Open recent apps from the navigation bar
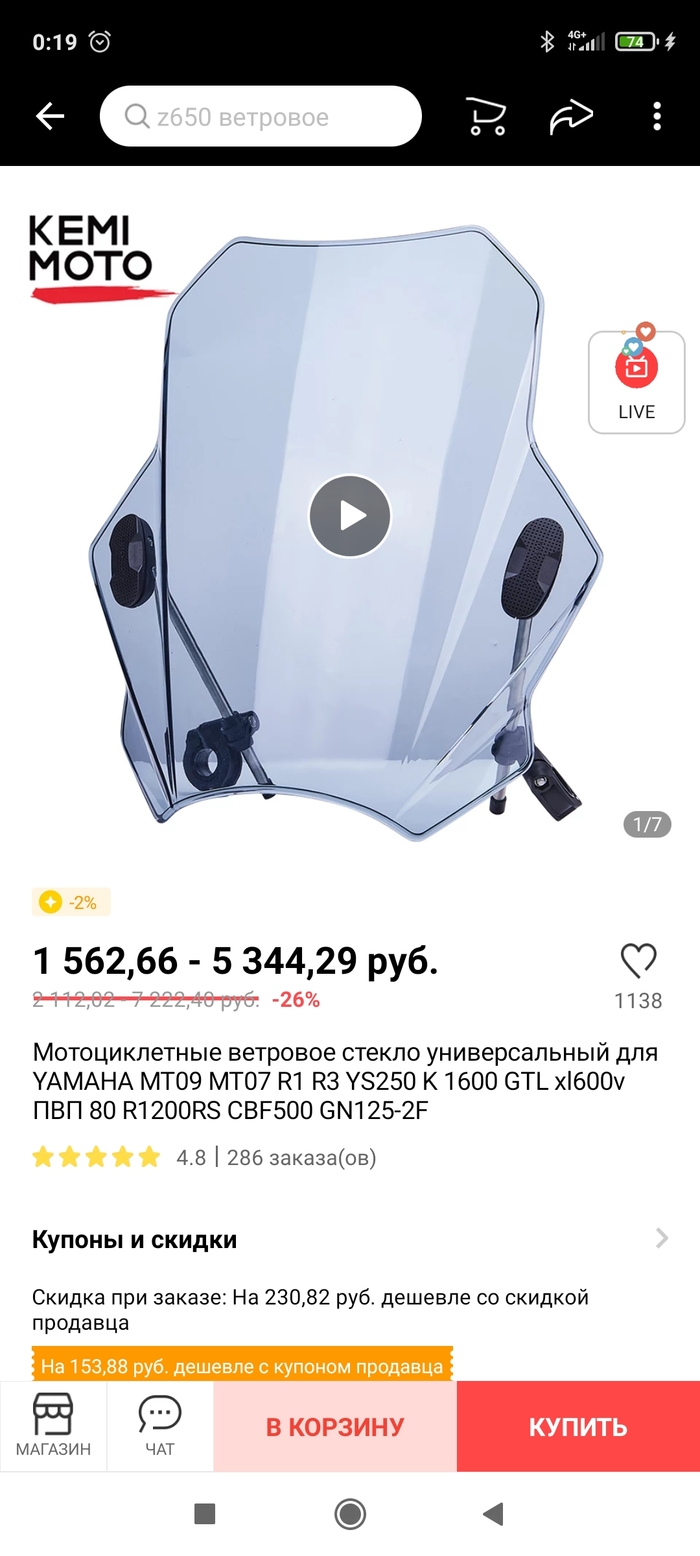 pos(205,1514)
